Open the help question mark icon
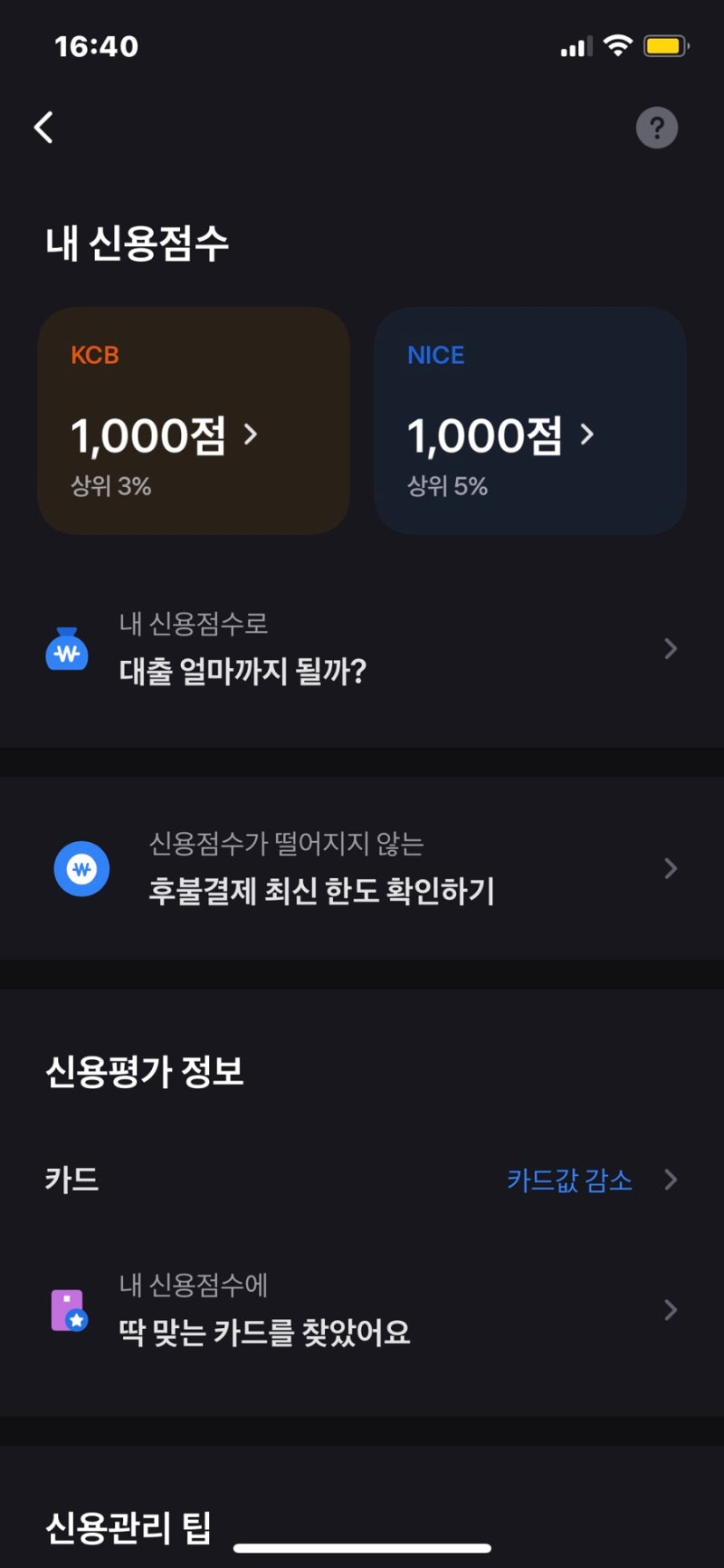The image size is (724, 1568). (657, 128)
